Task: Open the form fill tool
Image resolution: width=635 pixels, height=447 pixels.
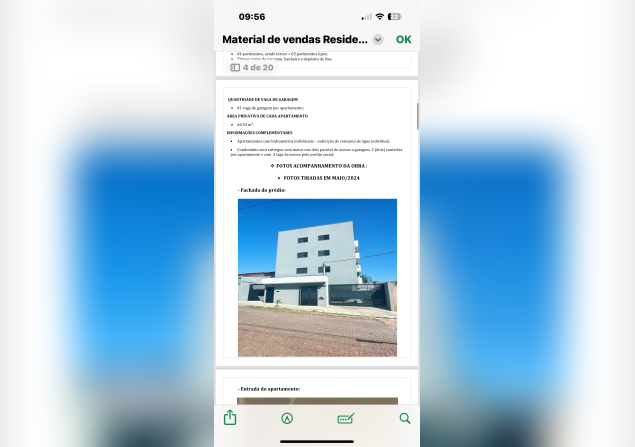Action: point(346,418)
